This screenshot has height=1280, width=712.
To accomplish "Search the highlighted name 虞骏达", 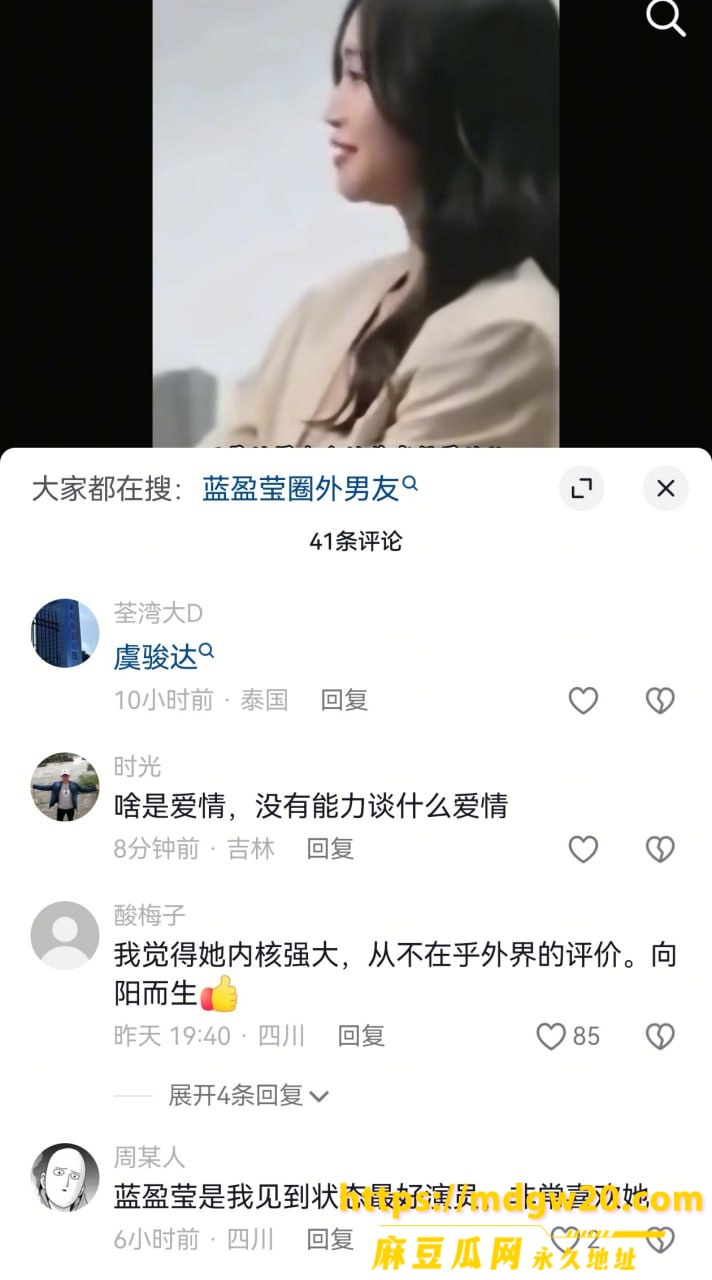I will click(164, 656).
